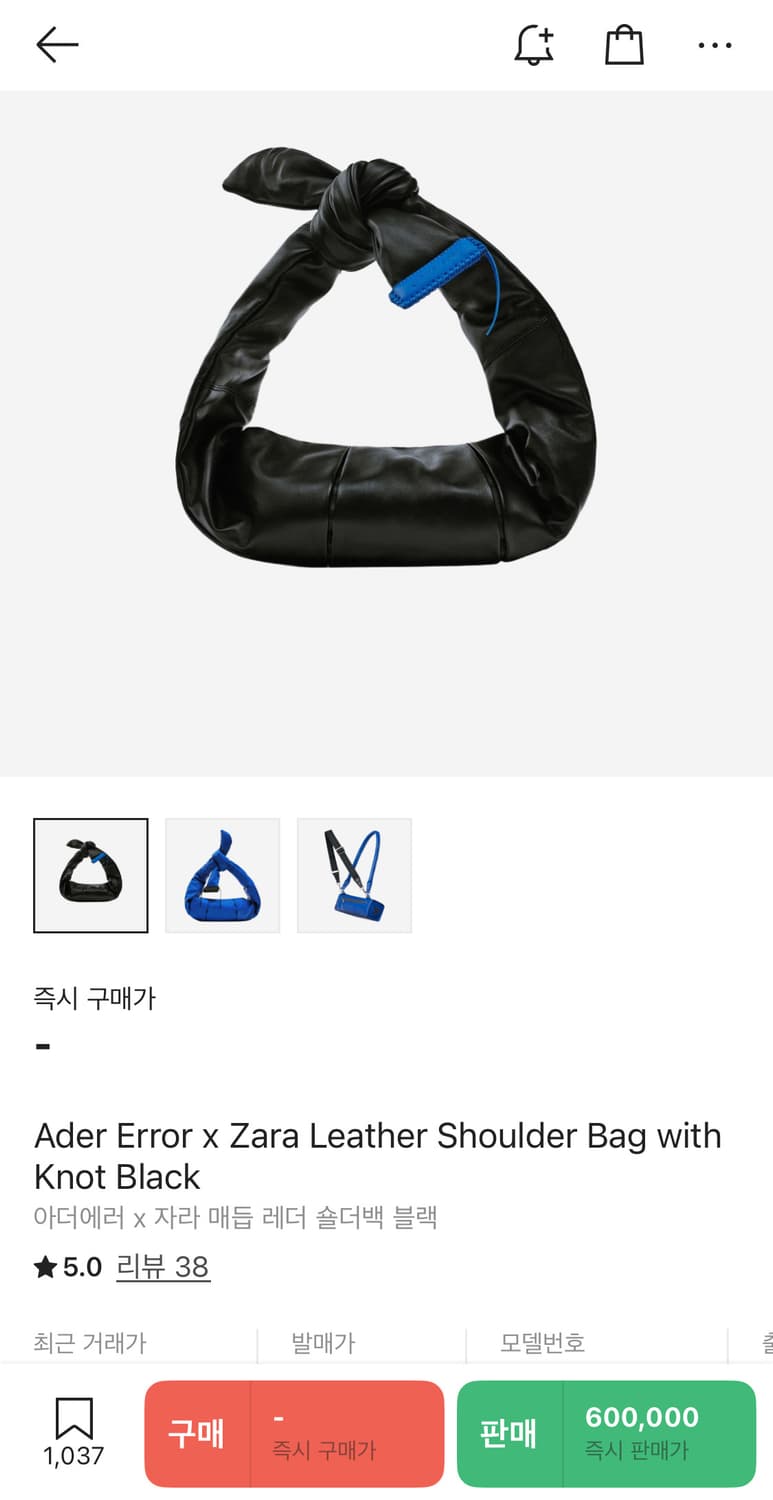Screen dimensions: 773x1500
Task: Go back with the arrow icon
Action: (57, 45)
